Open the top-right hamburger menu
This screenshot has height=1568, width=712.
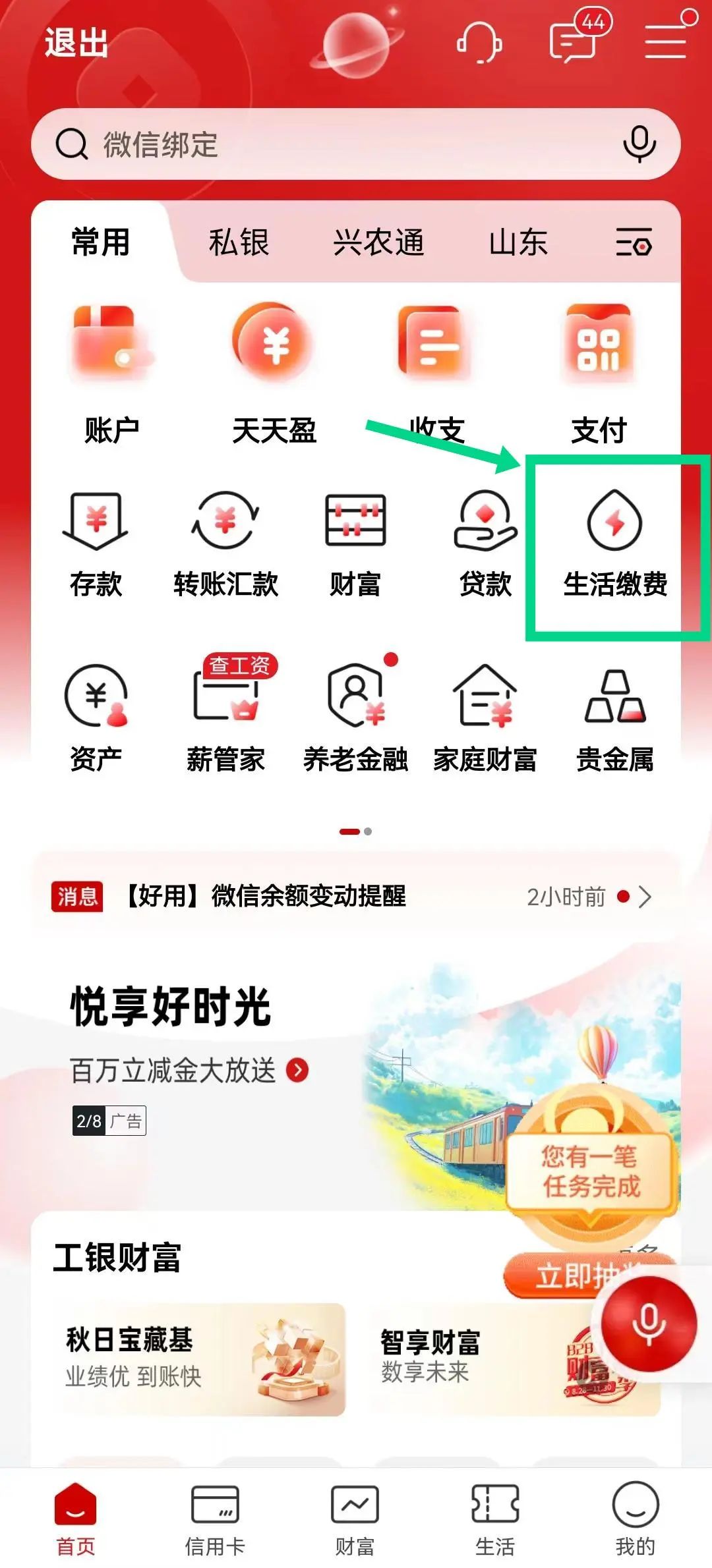pyautogui.click(x=667, y=41)
